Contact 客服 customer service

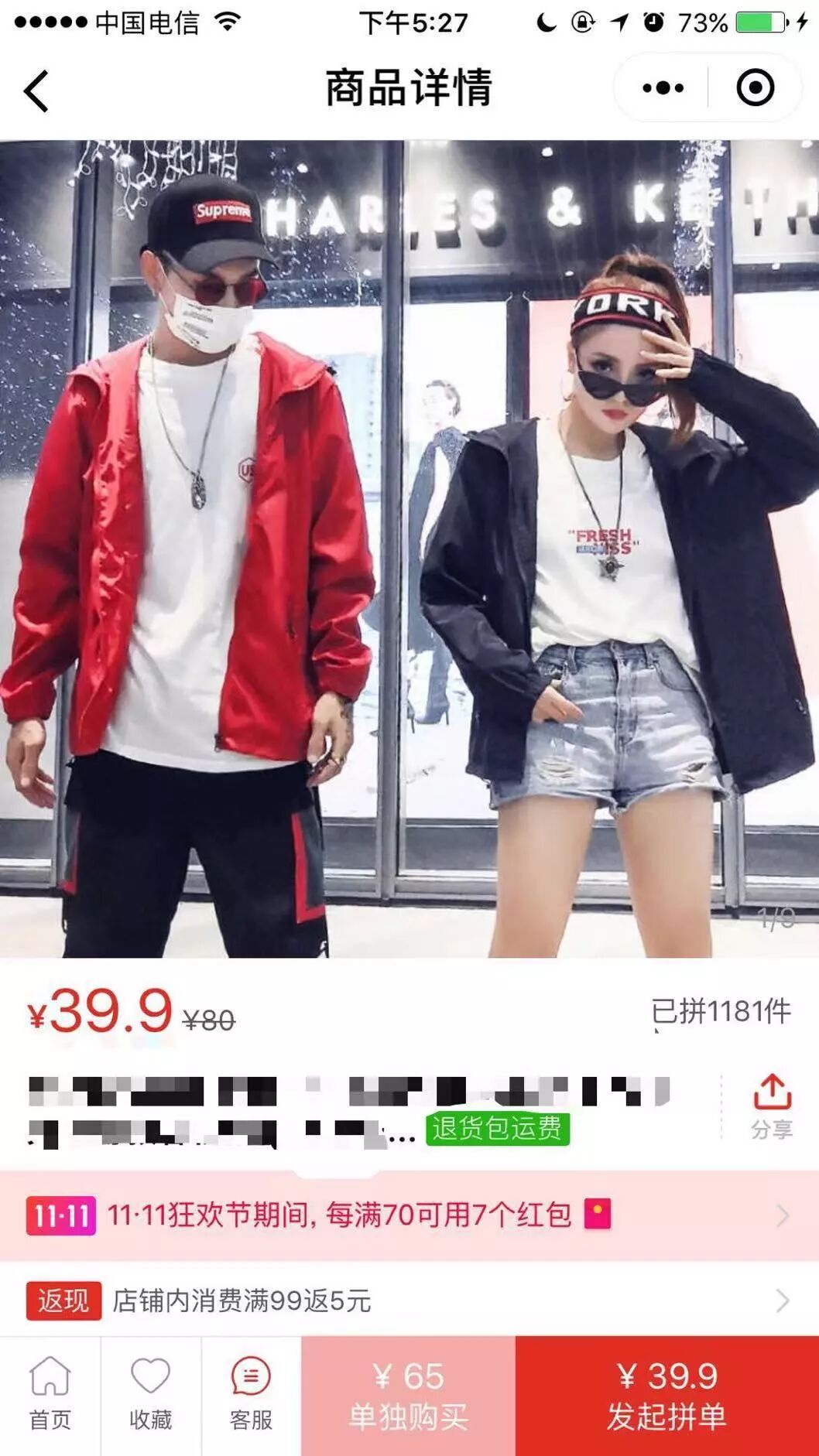click(x=251, y=1396)
